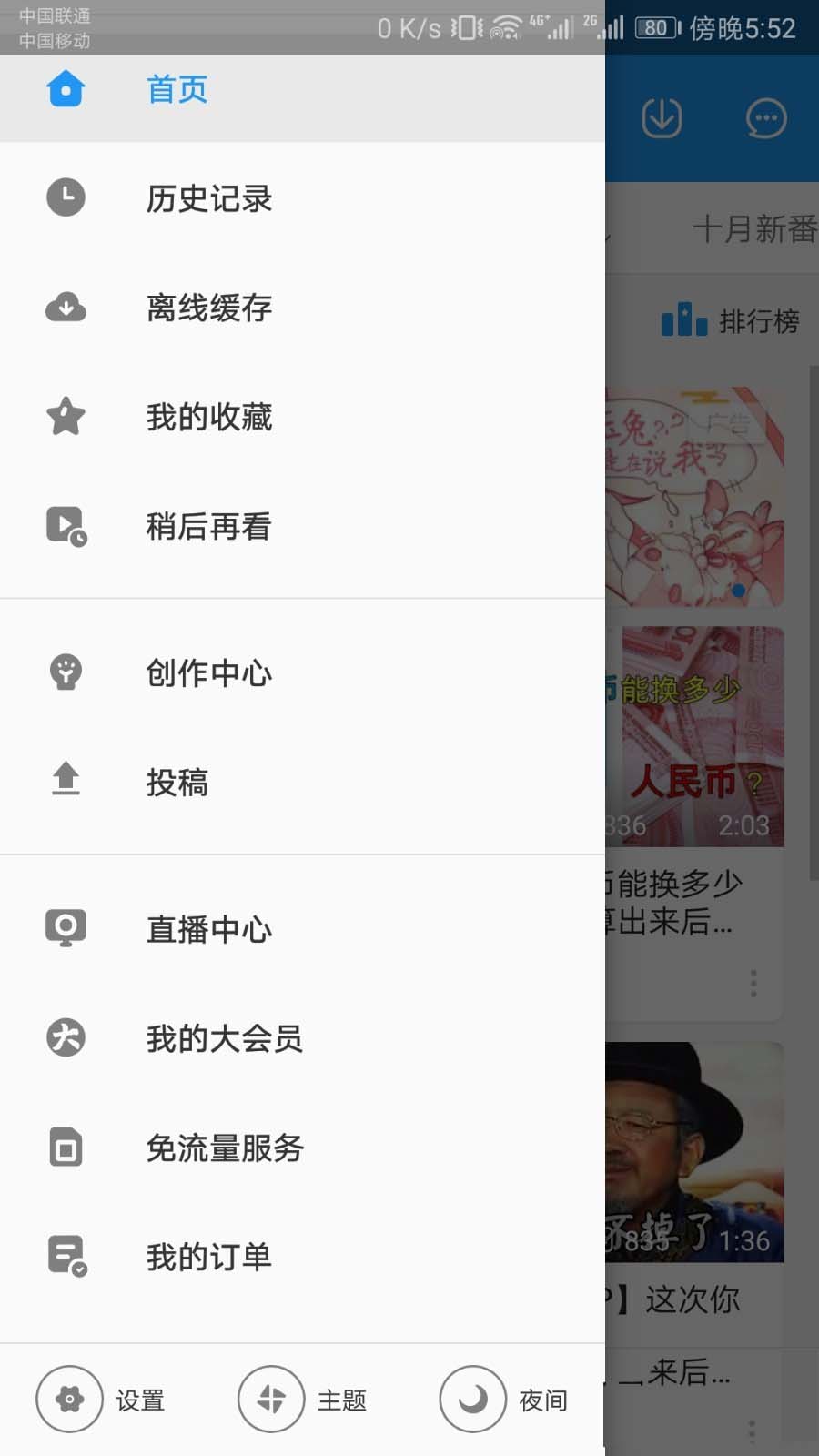View 我的大会员 membership

pos(224,1038)
